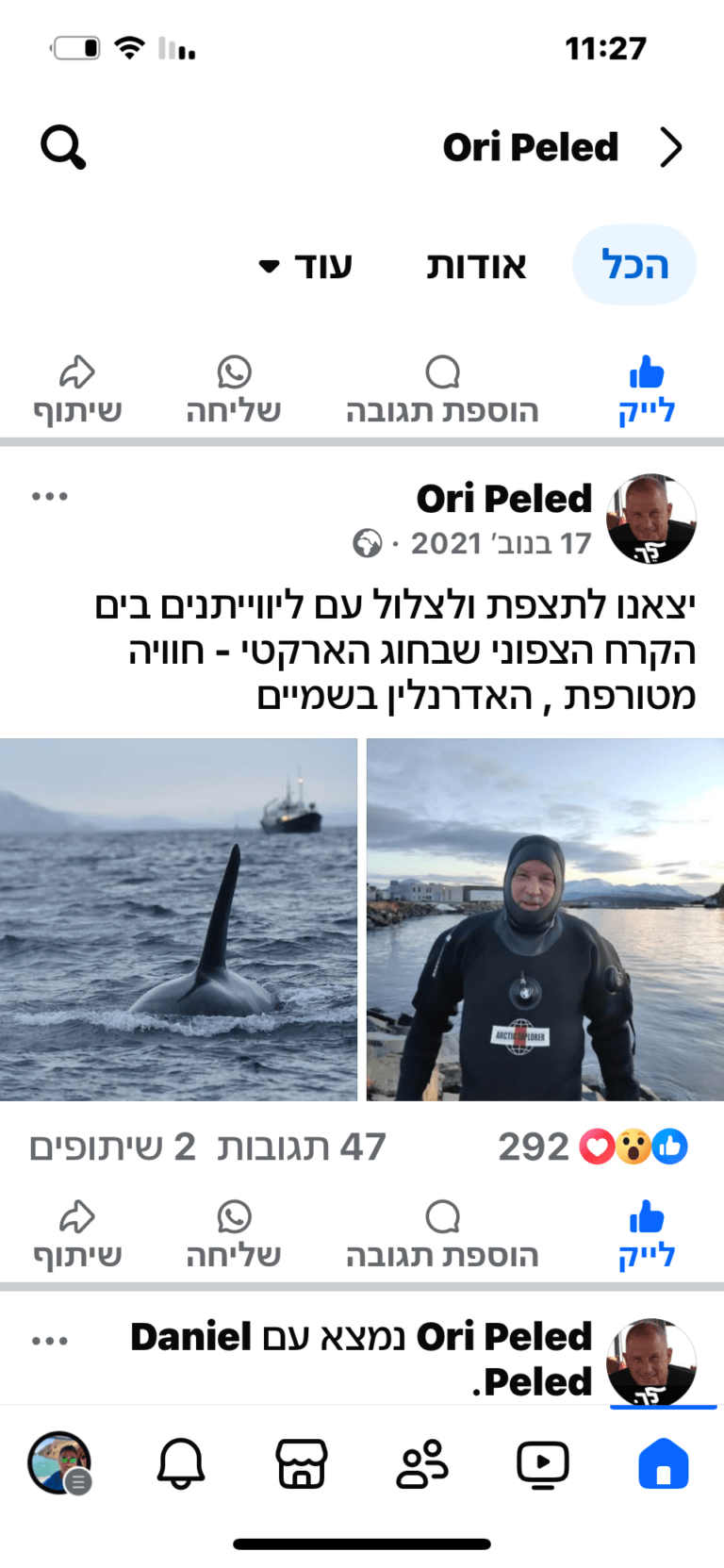Open options menu on Daniel Peled post
The image size is (724, 1568).
[50, 1342]
